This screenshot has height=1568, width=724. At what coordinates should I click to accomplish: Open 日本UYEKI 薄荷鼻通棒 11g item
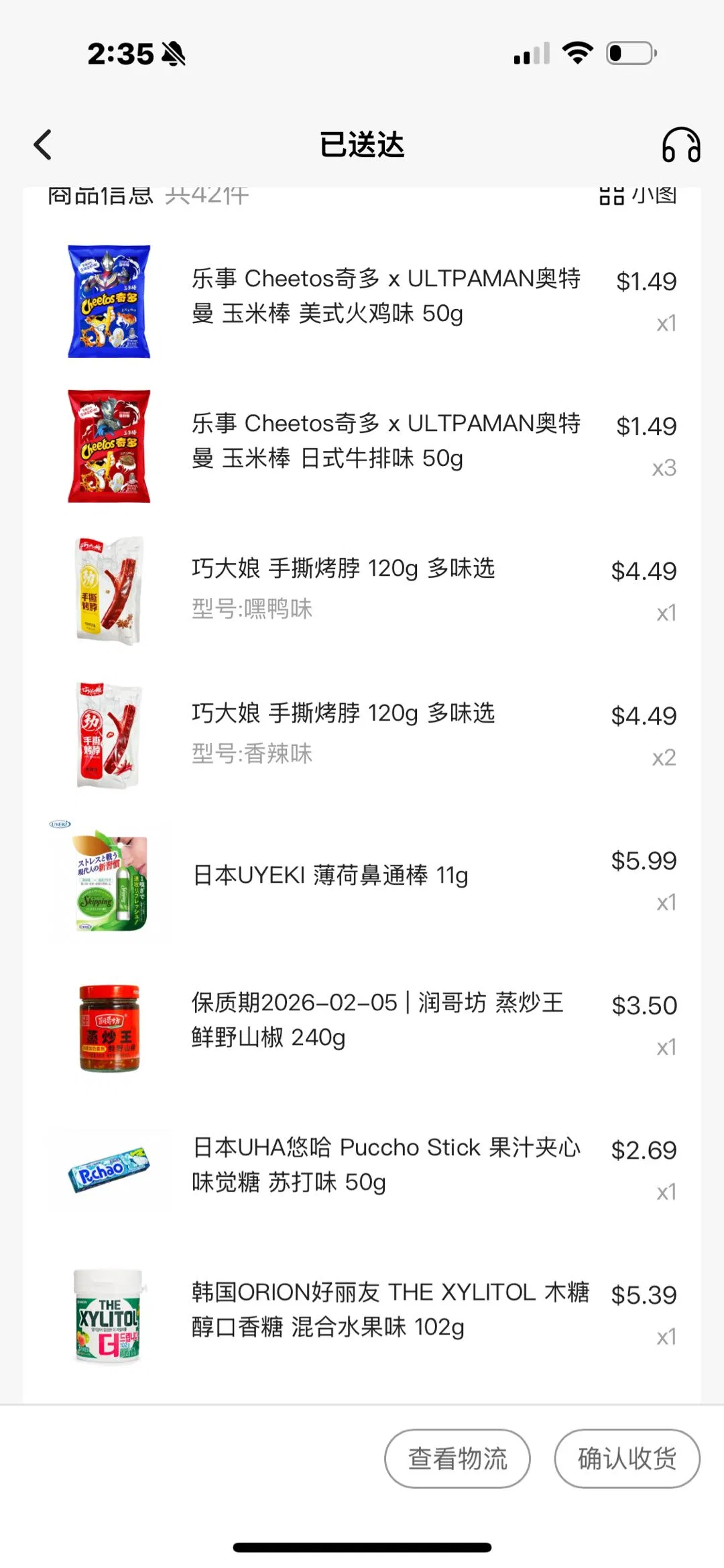coord(330,875)
